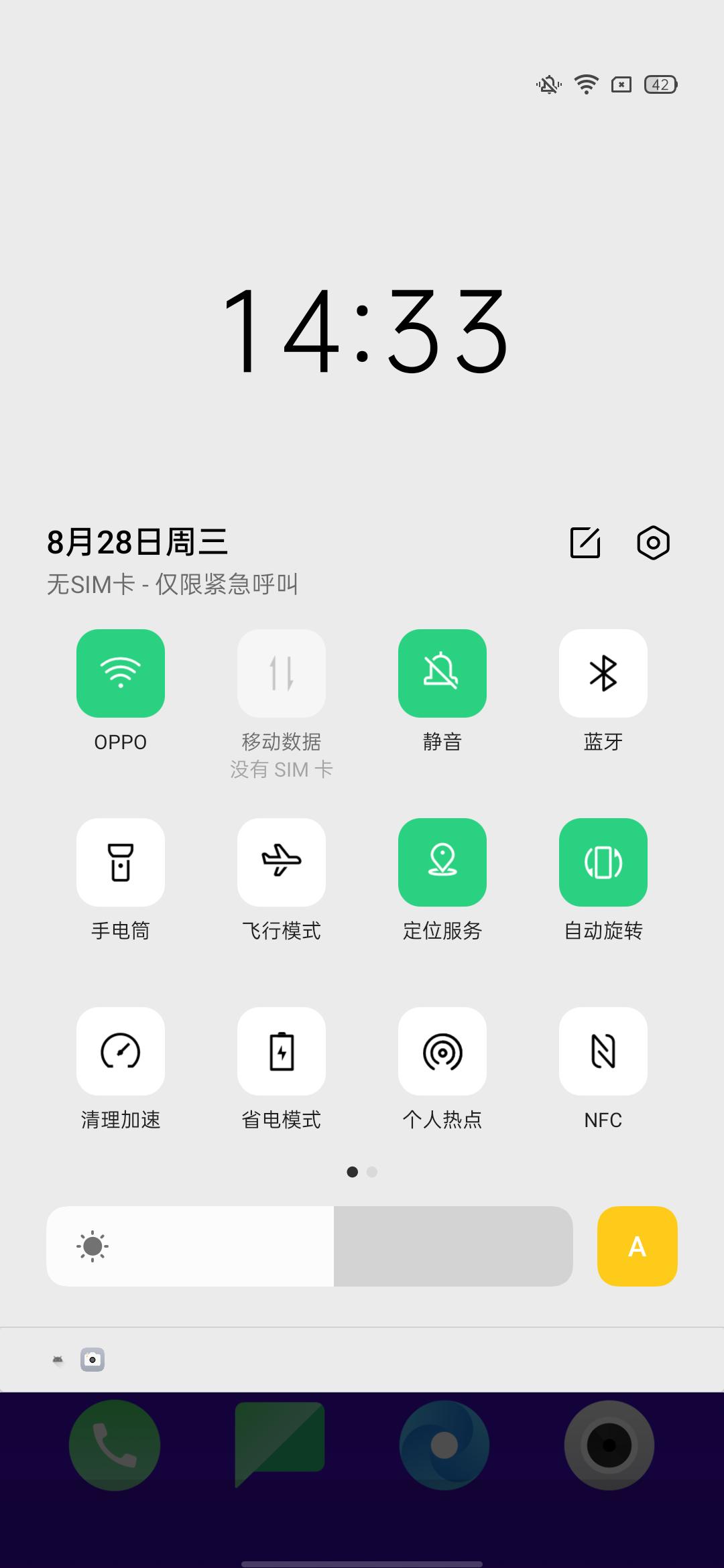Switch to the second quick settings page dot

[372, 1171]
